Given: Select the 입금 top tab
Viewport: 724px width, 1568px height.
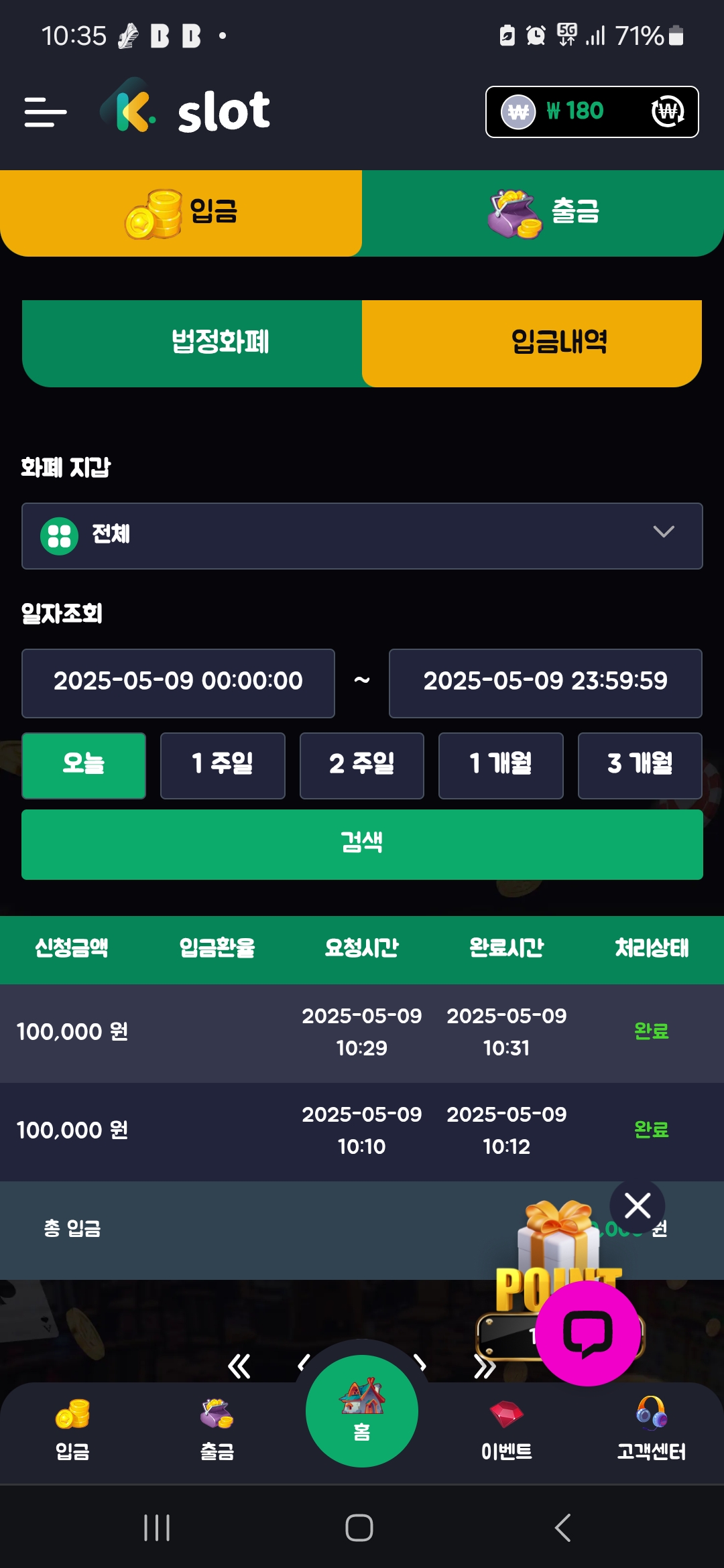Looking at the screenshot, I should point(181,212).
